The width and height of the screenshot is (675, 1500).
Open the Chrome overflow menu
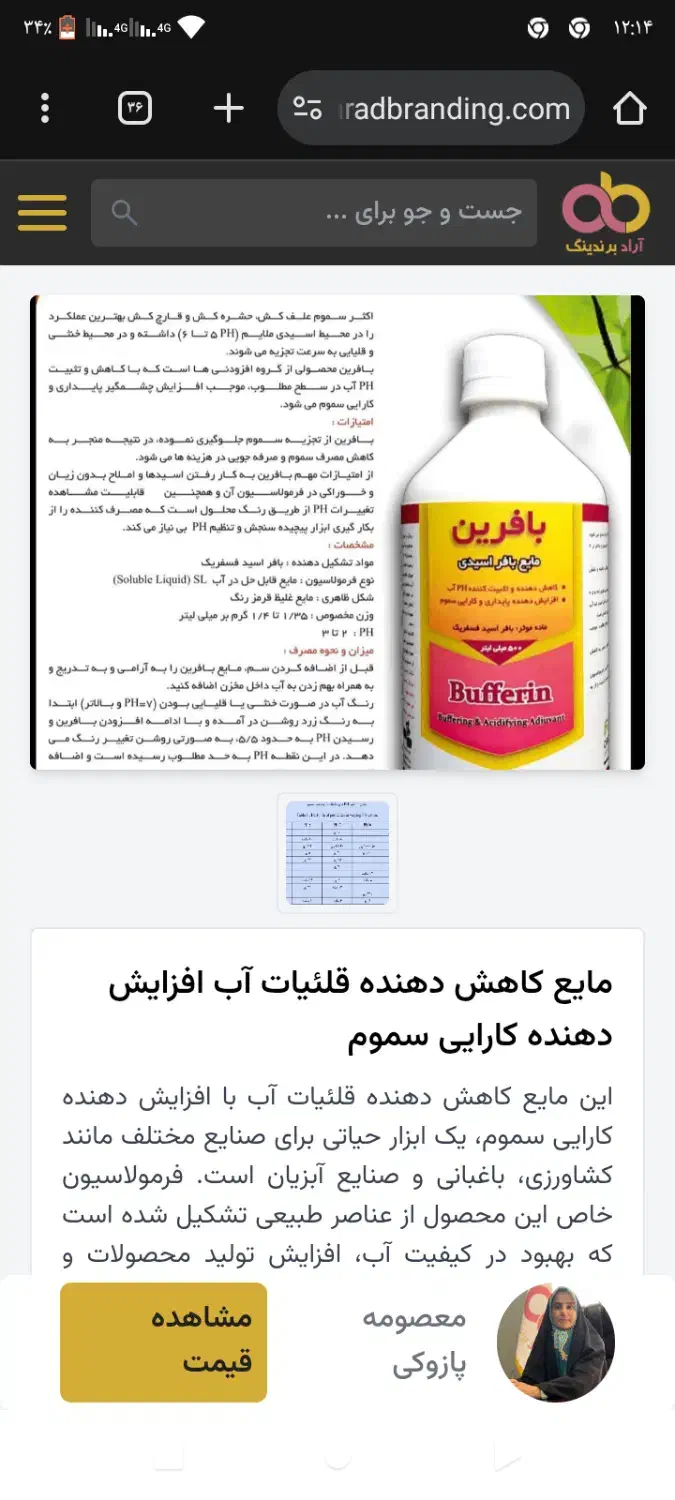(45, 108)
